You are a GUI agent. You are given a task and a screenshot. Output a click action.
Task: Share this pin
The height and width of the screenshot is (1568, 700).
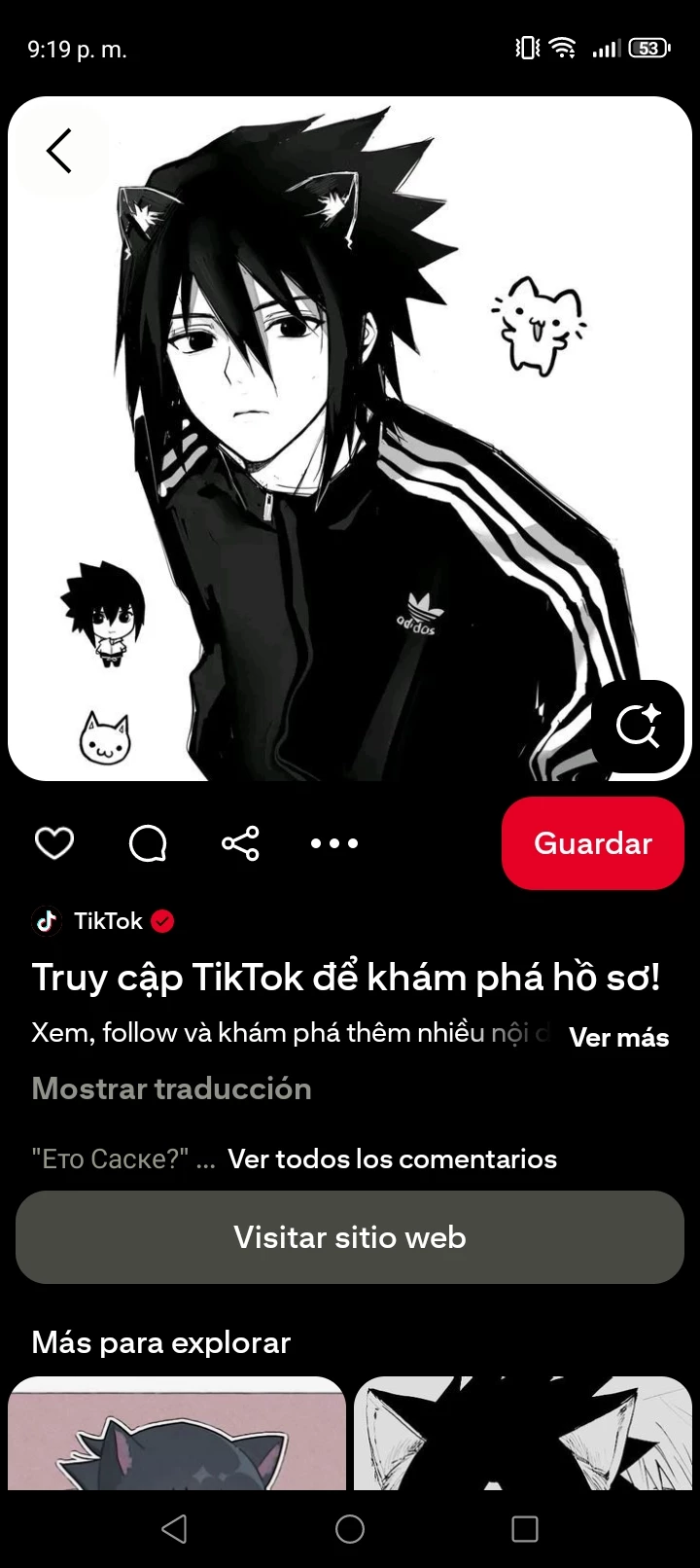(x=240, y=843)
